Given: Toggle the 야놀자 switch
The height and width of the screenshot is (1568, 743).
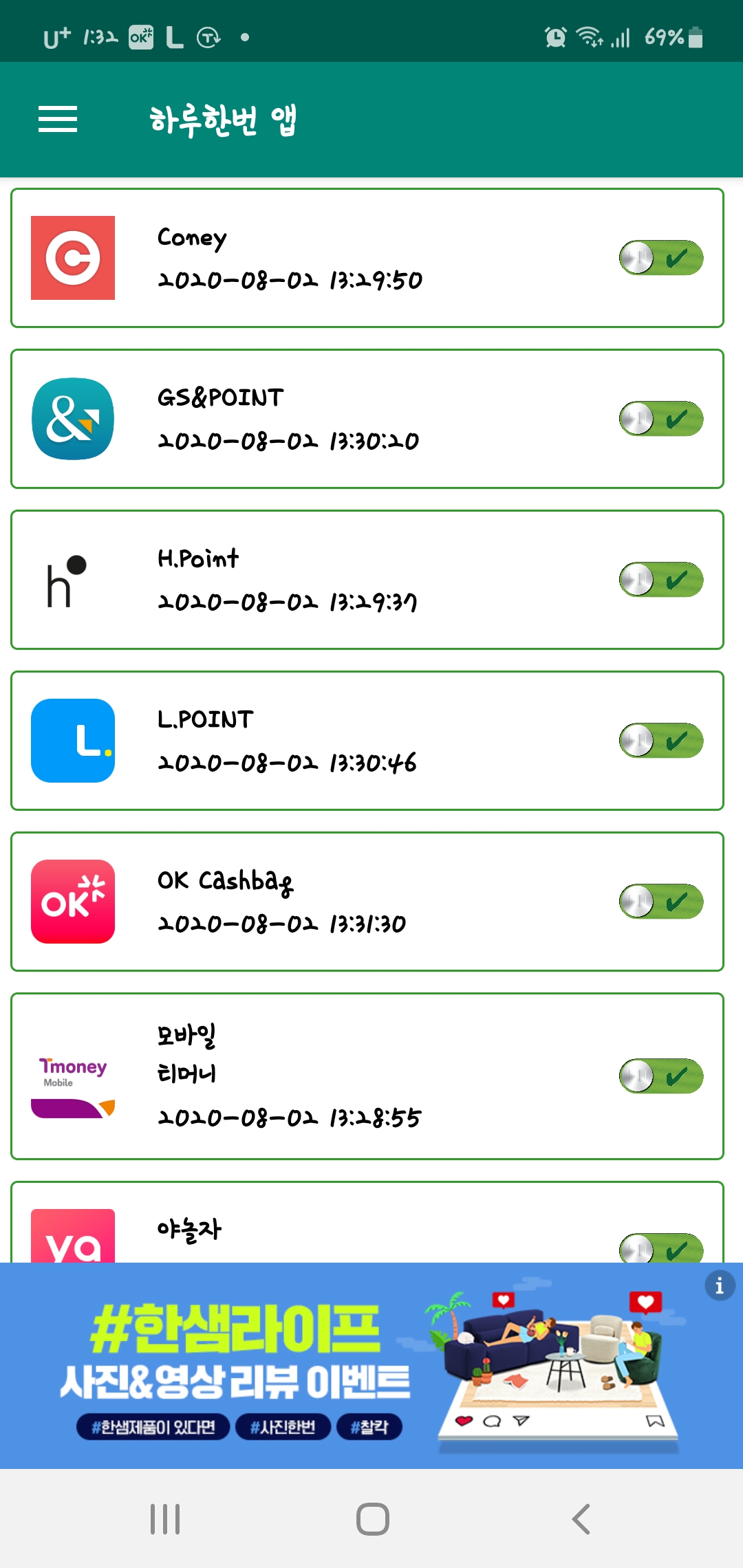Looking at the screenshot, I should click(x=660, y=1248).
